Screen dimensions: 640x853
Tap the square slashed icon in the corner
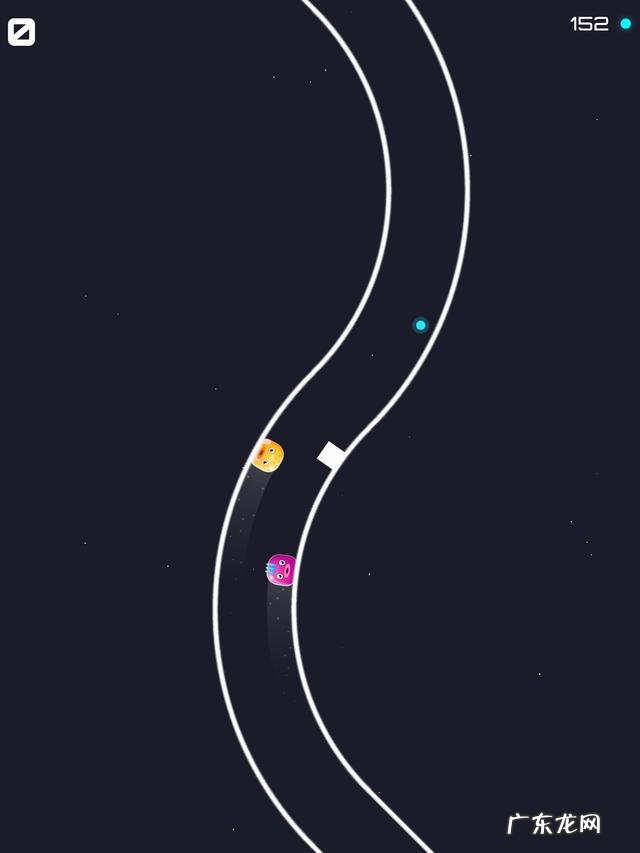coord(21,32)
